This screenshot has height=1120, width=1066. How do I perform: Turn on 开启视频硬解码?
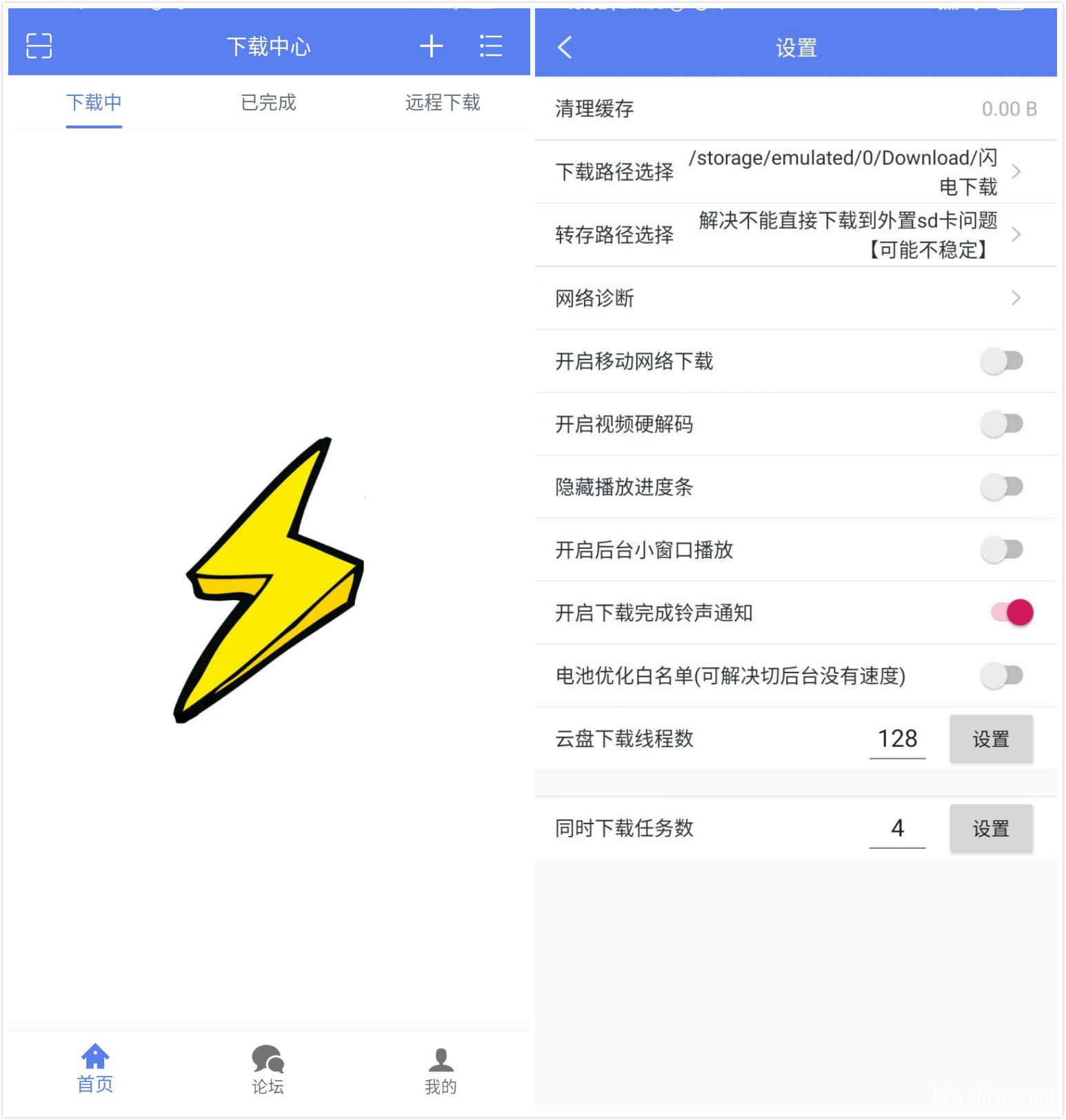coord(1002,423)
